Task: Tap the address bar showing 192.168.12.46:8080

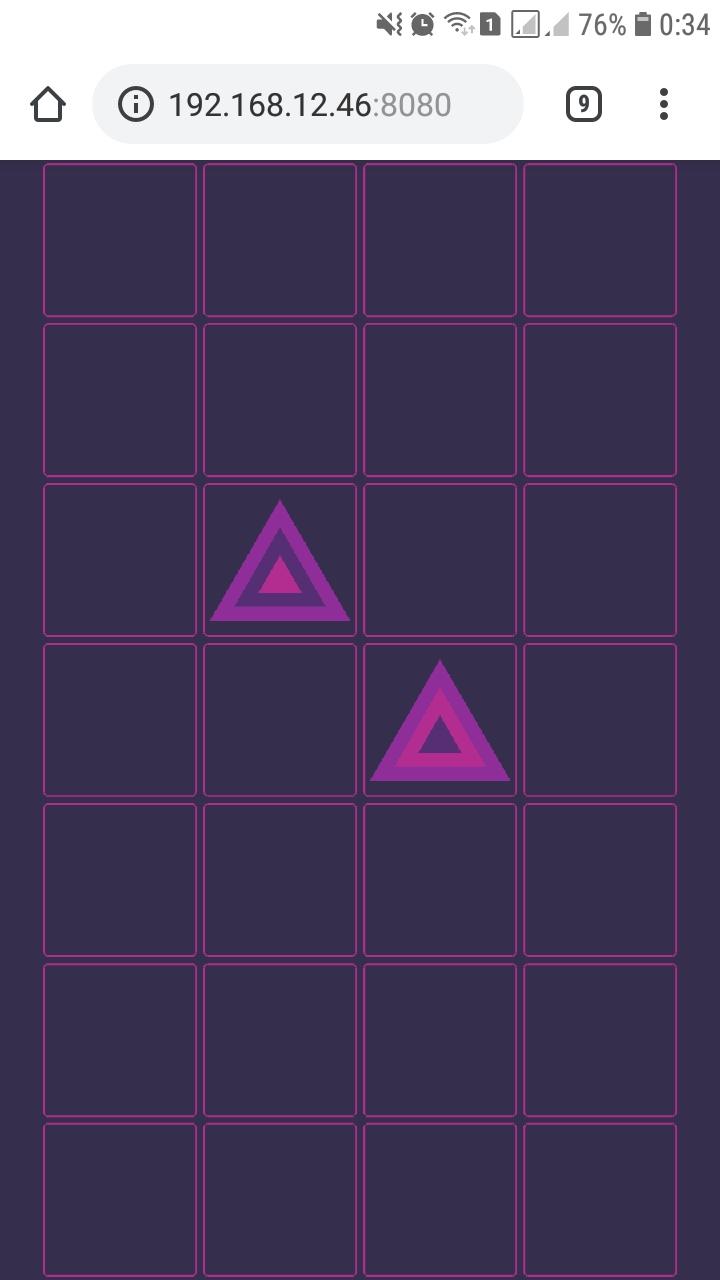Action: [x=308, y=104]
